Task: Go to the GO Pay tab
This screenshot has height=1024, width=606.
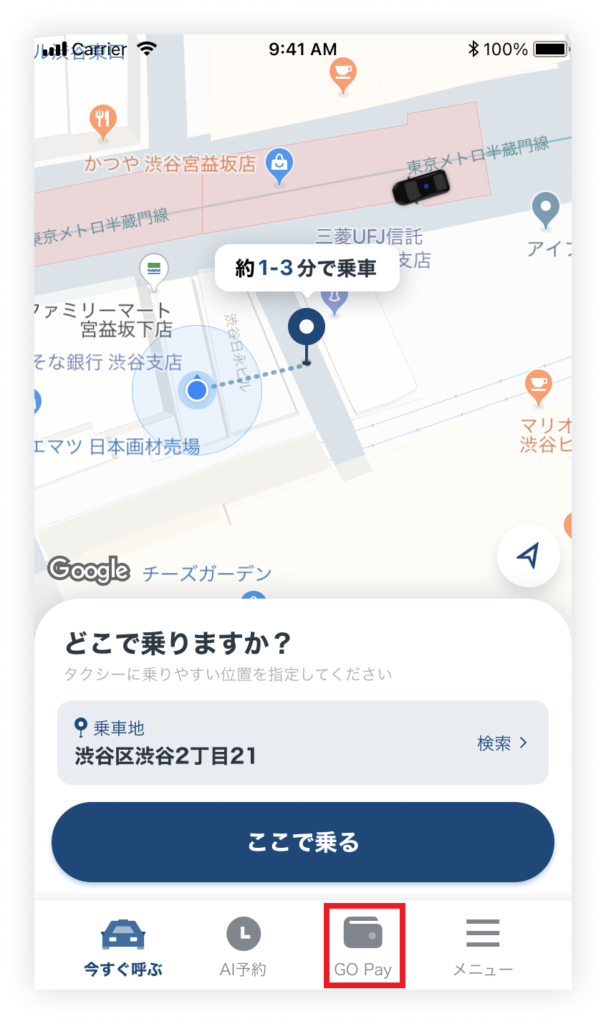Action: click(363, 946)
